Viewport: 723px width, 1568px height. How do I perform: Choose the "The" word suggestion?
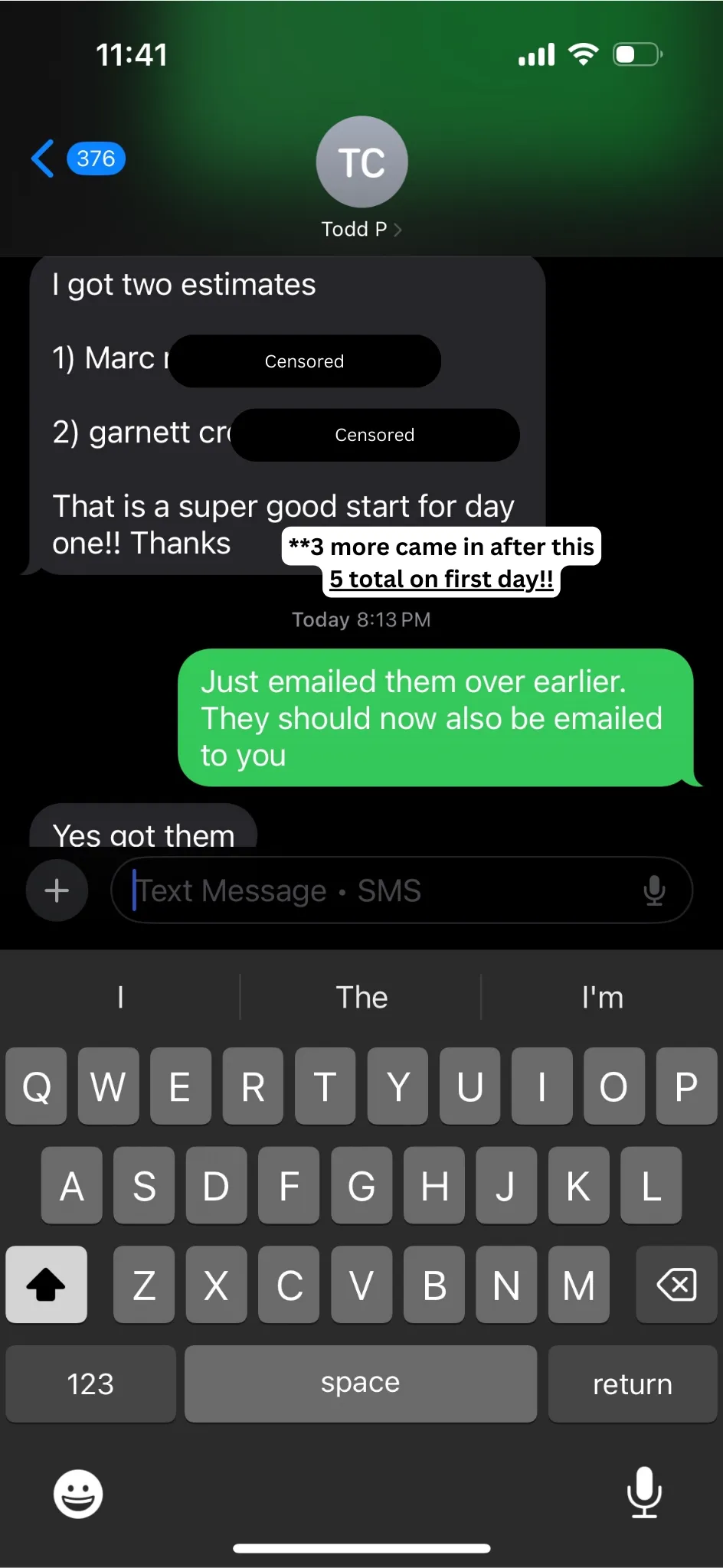(x=361, y=998)
